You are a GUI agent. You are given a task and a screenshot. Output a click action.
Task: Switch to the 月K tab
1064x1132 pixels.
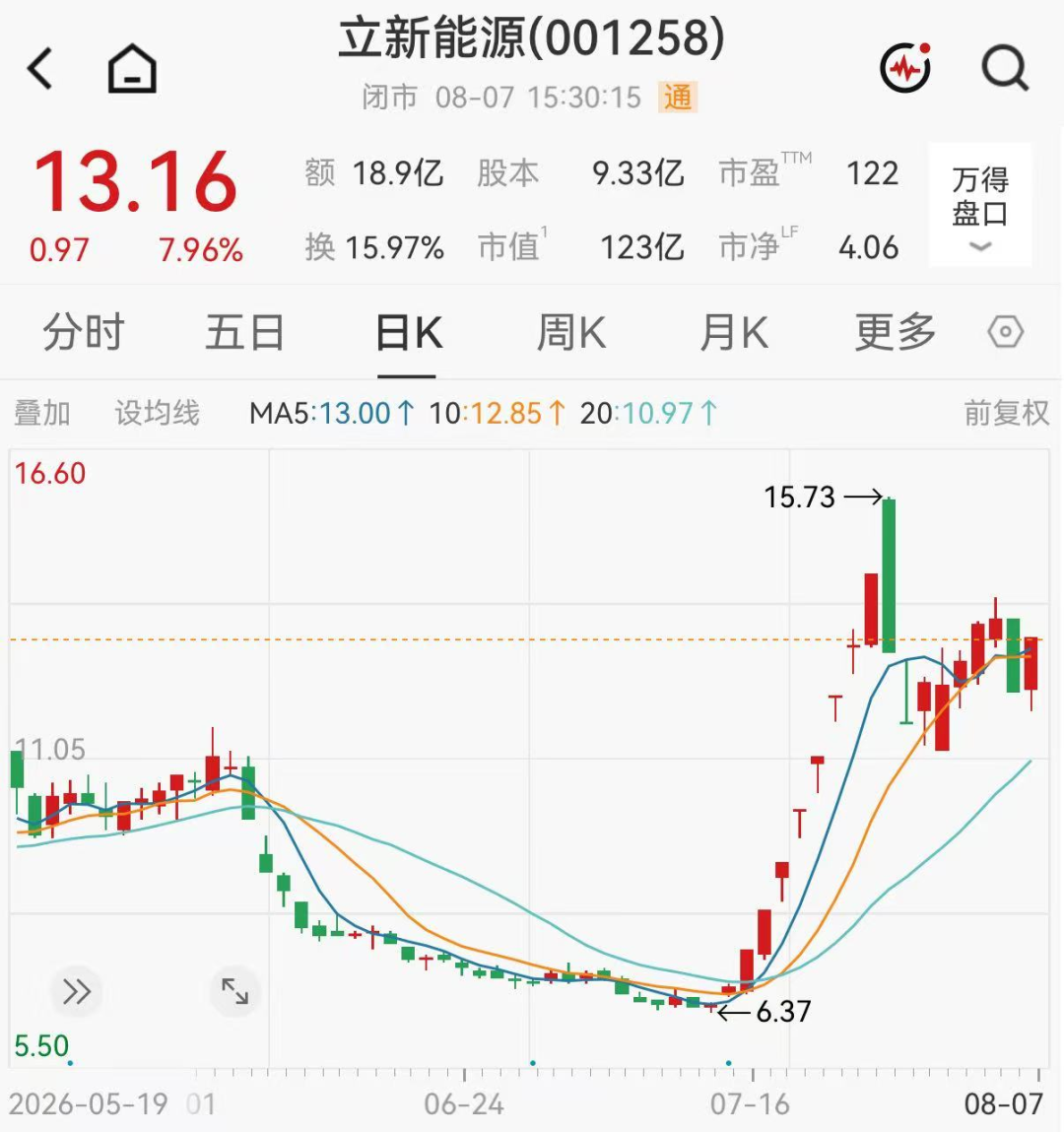pos(733,333)
